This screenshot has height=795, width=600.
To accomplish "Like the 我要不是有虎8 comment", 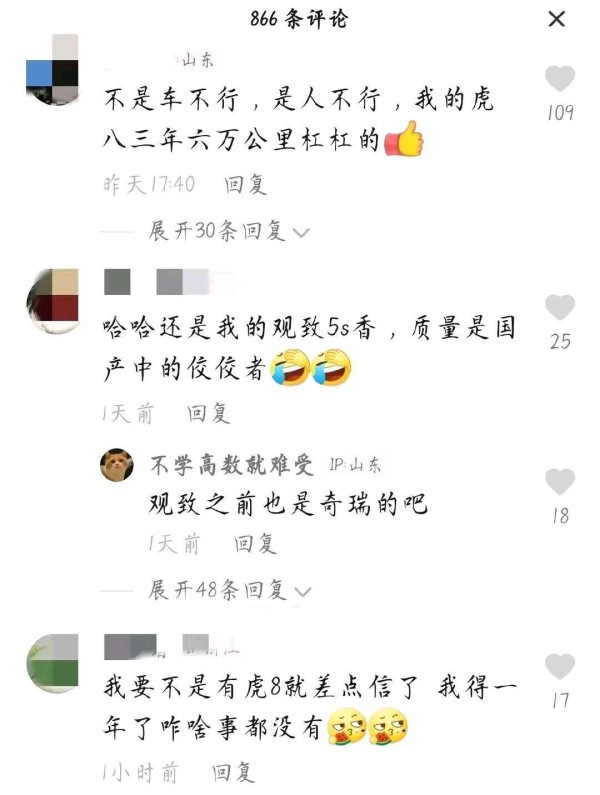I will pos(560,667).
